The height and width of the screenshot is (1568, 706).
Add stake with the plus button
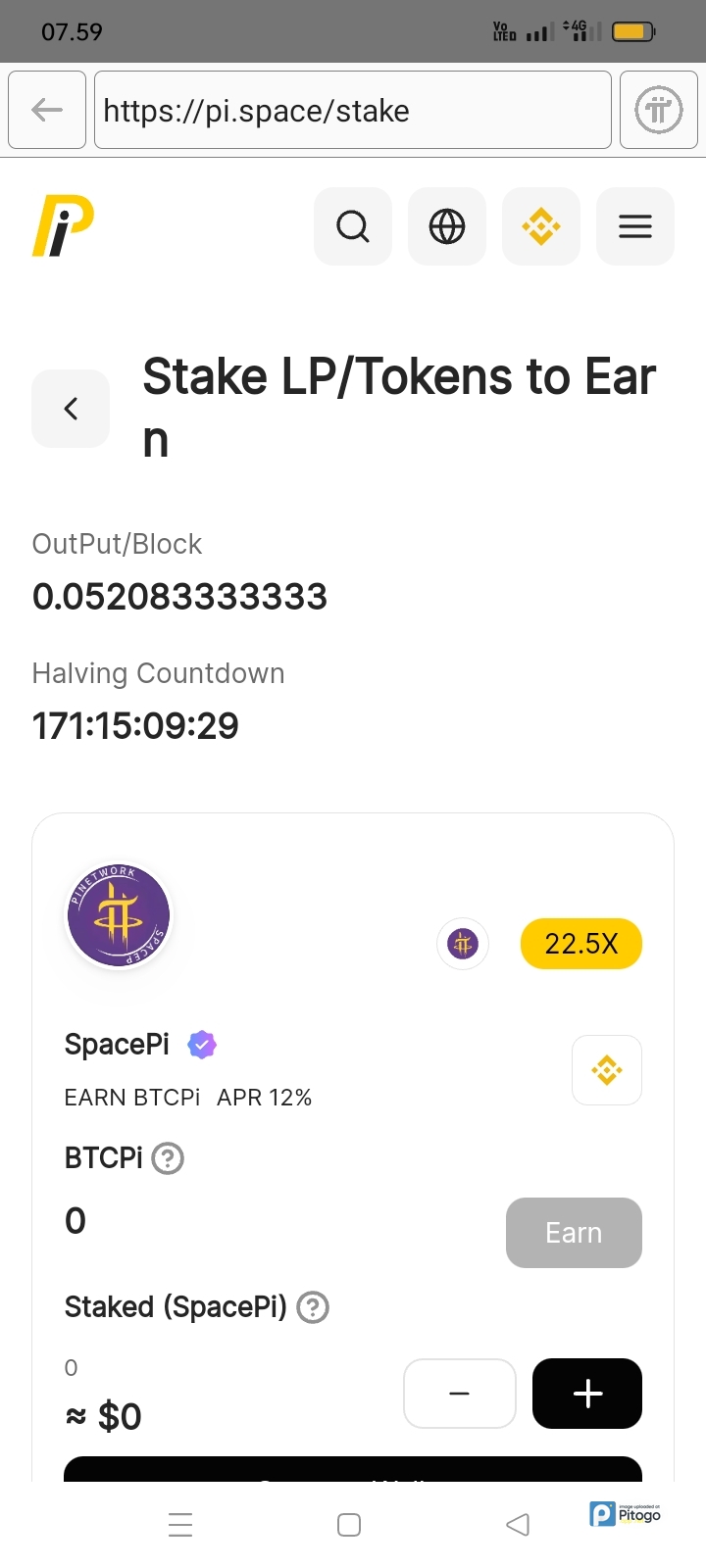point(587,1394)
